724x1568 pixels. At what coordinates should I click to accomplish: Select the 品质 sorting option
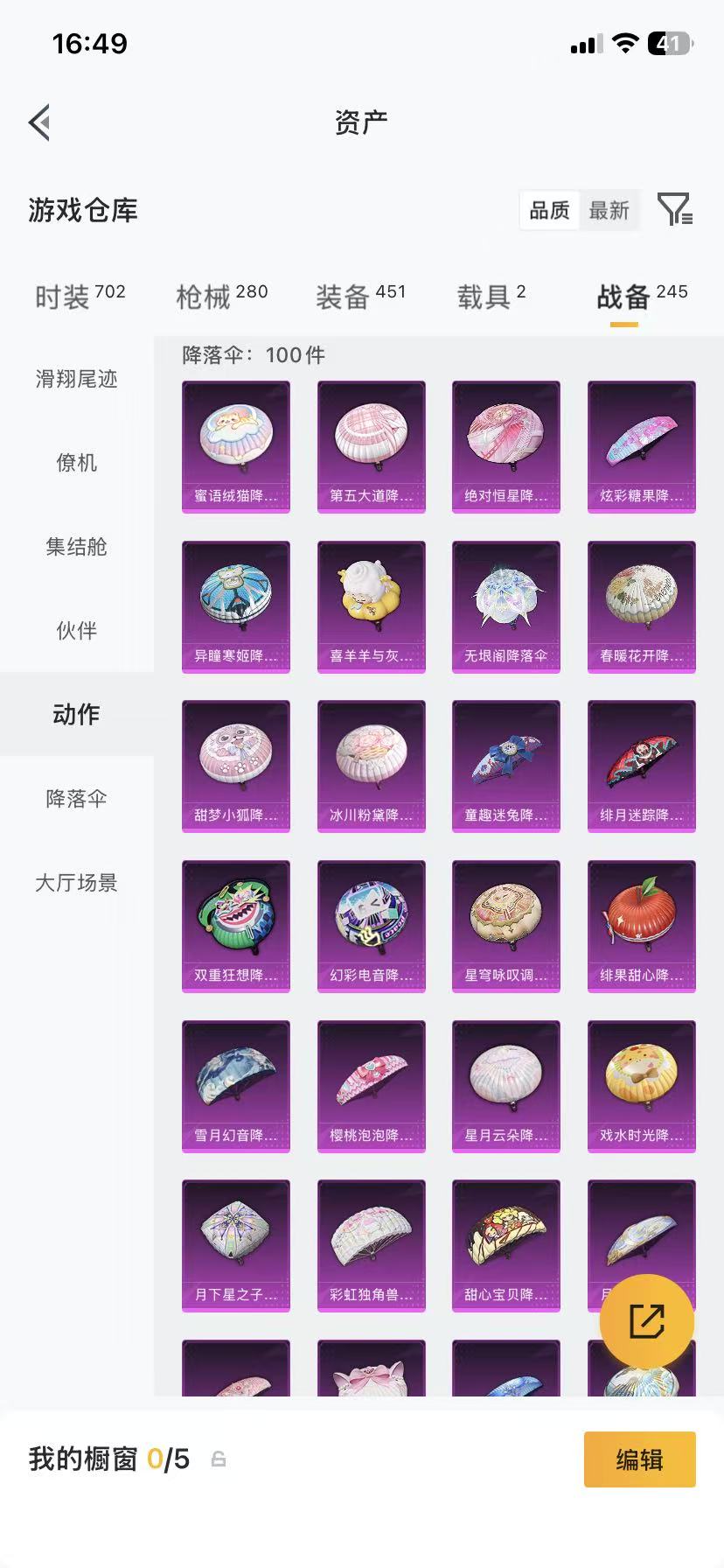coord(548,210)
